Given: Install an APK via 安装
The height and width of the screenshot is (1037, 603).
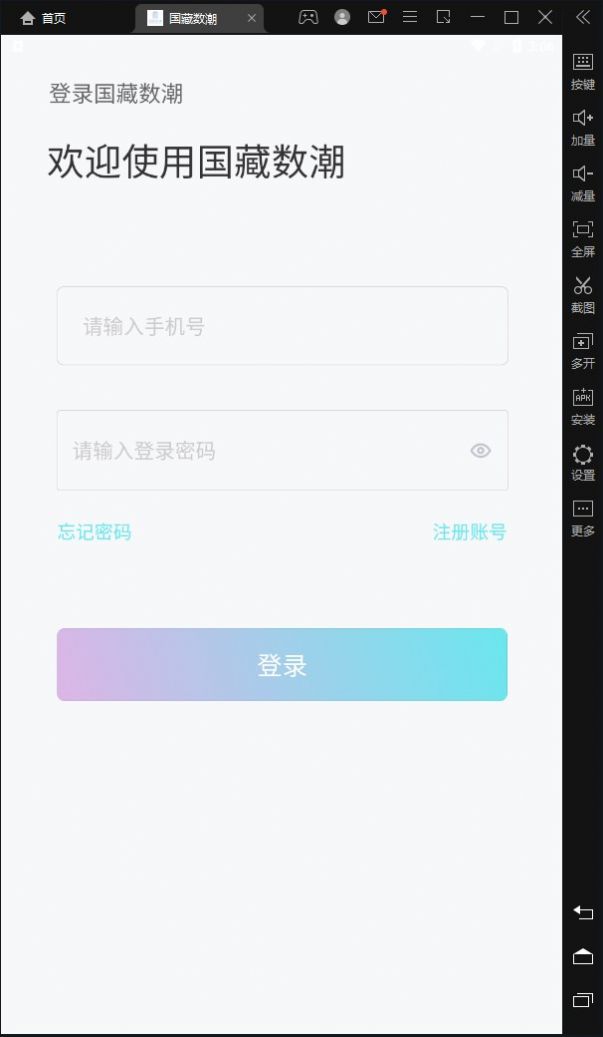Looking at the screenshot, I should point(583,405).
